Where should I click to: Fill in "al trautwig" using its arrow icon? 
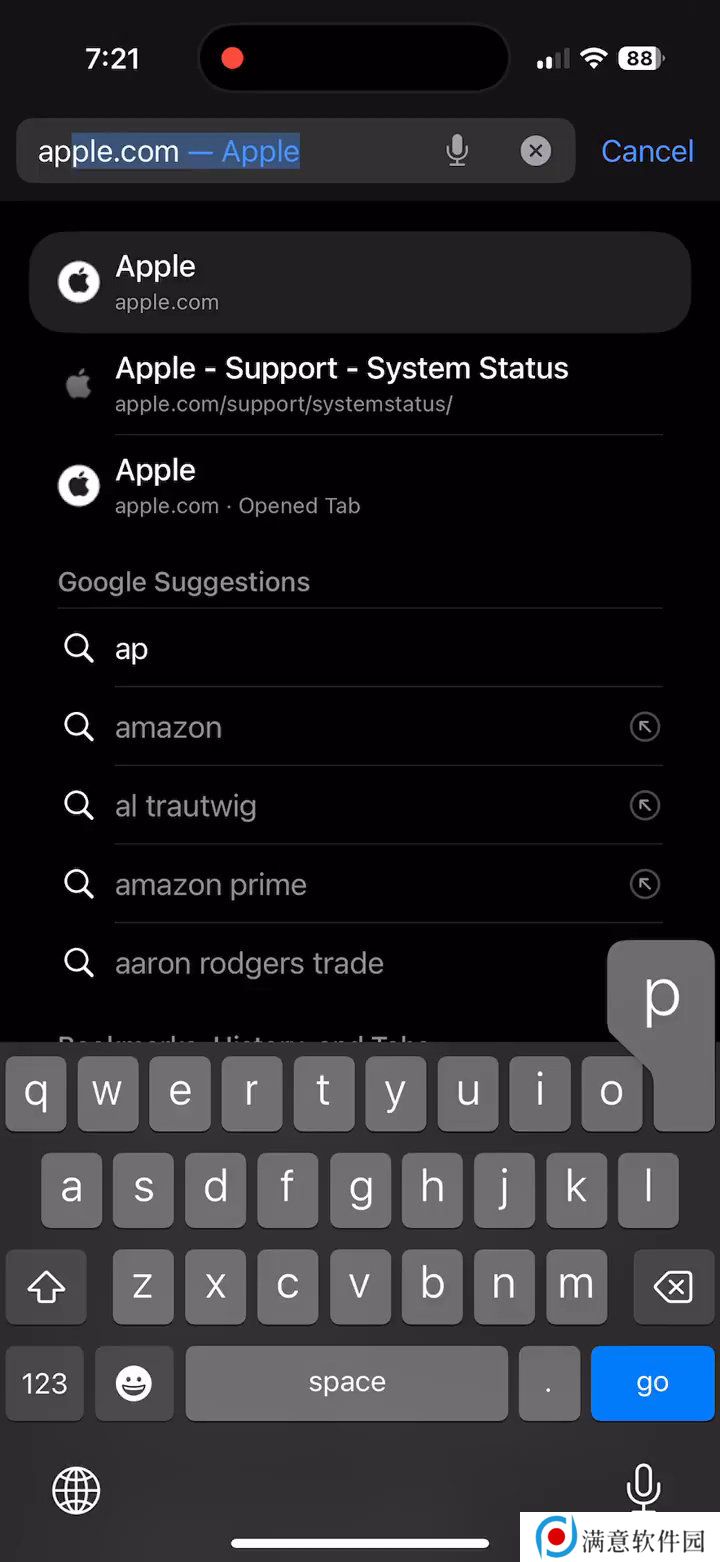pos(645,805)
